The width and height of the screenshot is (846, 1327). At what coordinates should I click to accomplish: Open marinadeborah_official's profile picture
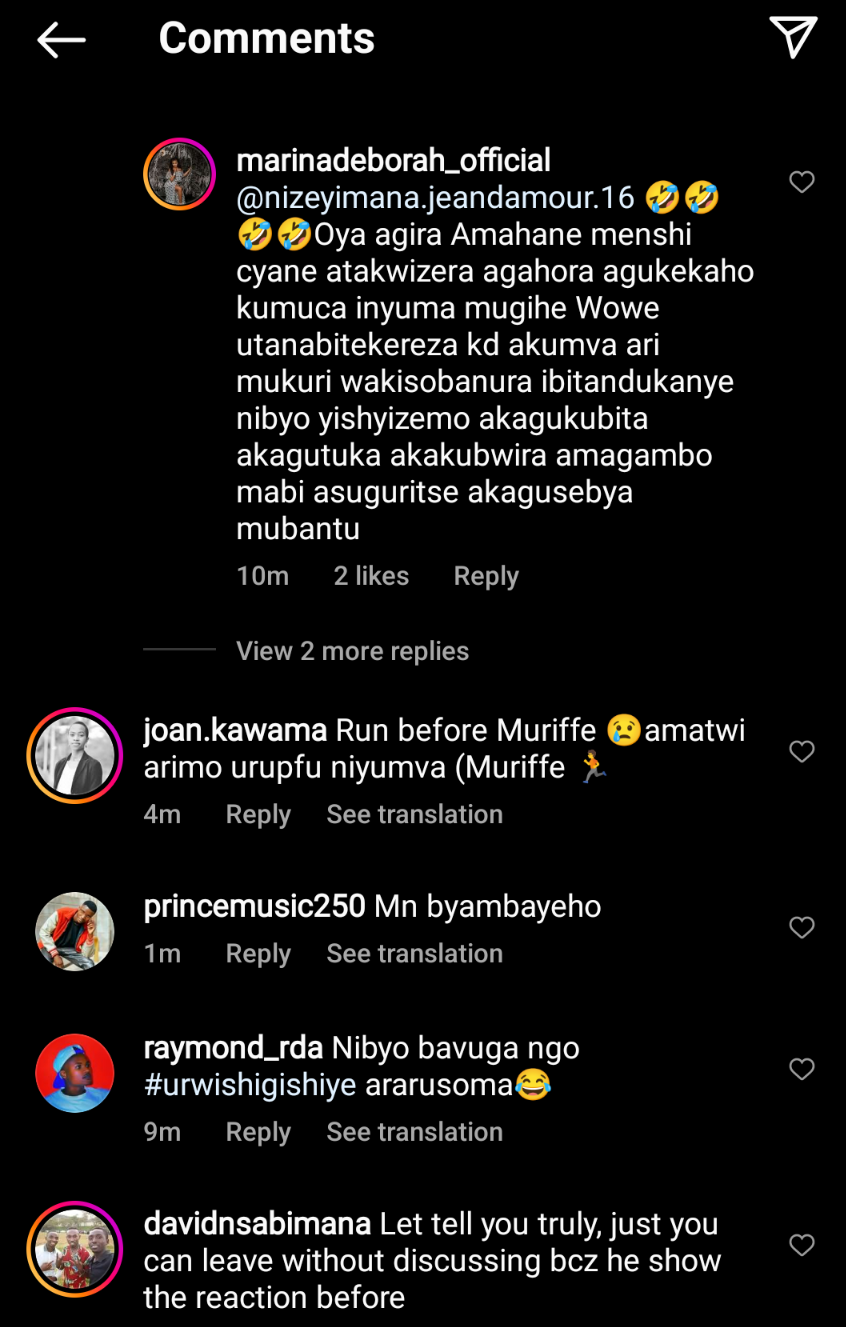180,174
